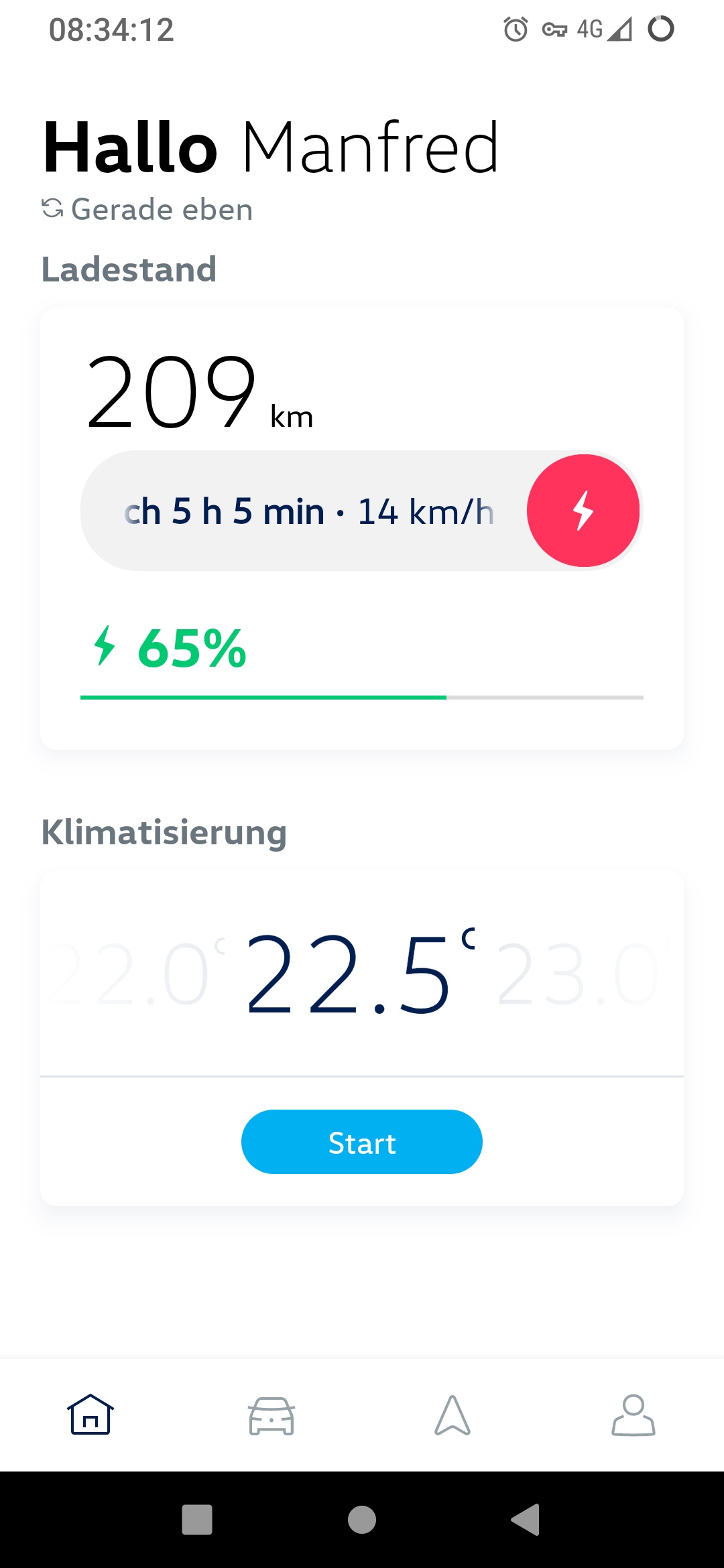Tap the red charging lightning button
The height and width of the screenshot is (1568, 724).
click(x=583, y=511)
